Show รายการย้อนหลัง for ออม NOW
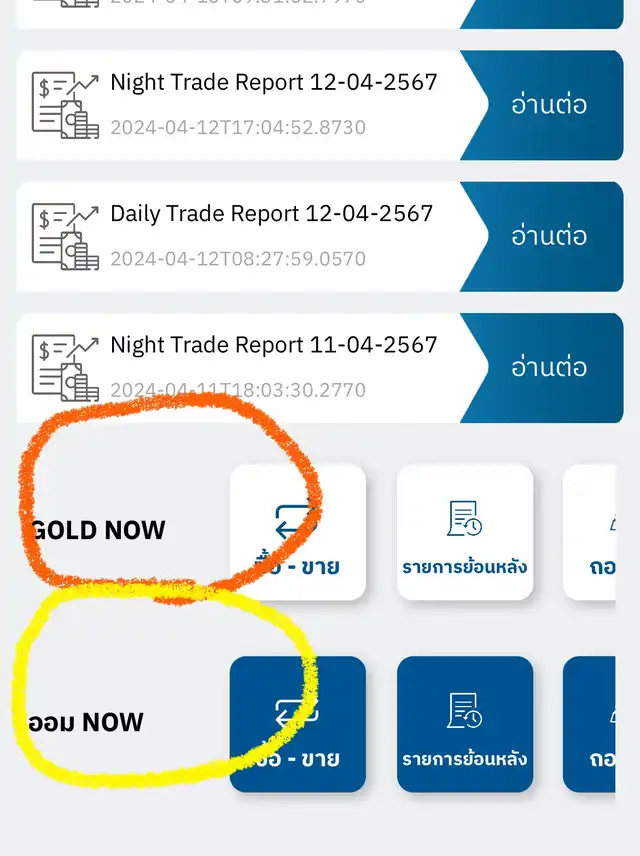Image resolution: width=640 pixels, height=856 pixels. coord(464,724)
